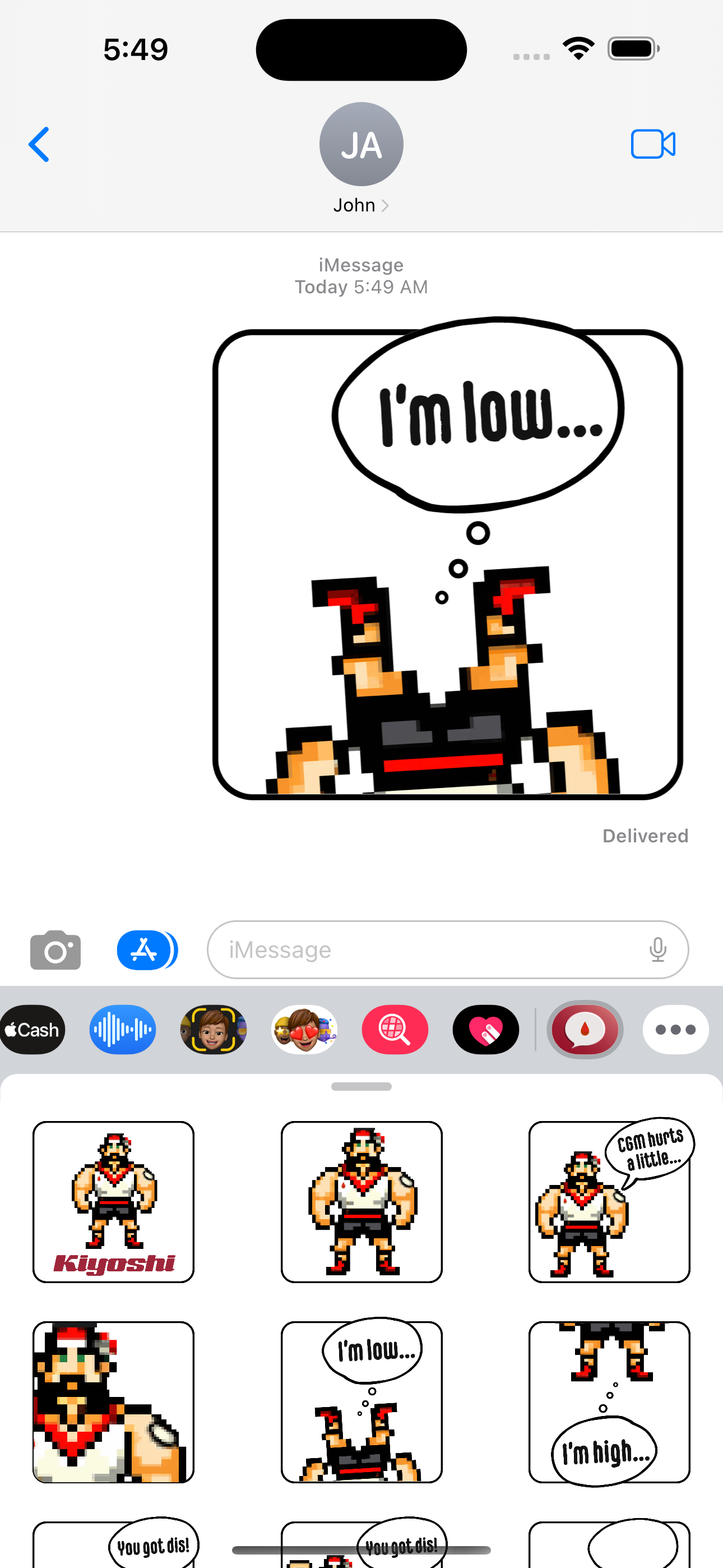Select the "I'm low..." sticker in the grid
Viewport: 723px width, 1568px height.
pos(361,1401)
